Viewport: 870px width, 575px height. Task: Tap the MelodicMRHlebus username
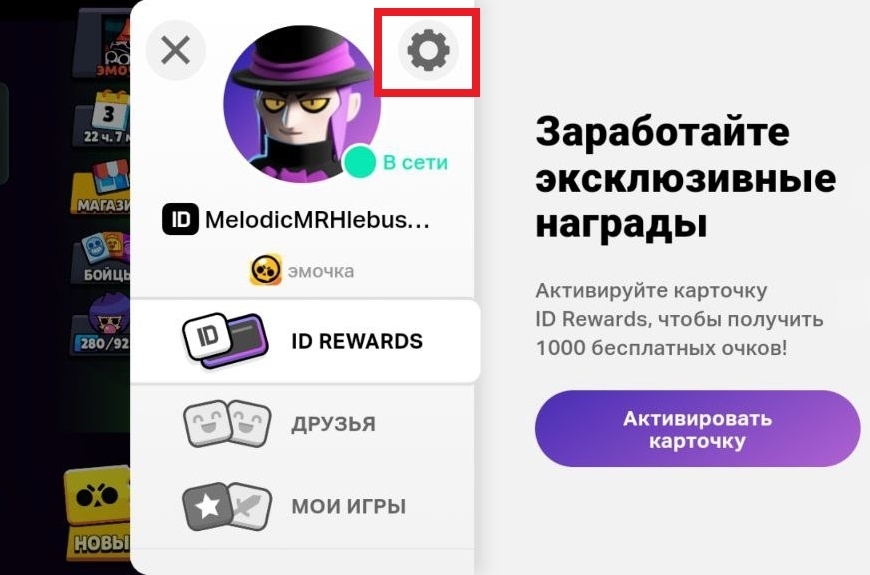click(x=316, y=220)
